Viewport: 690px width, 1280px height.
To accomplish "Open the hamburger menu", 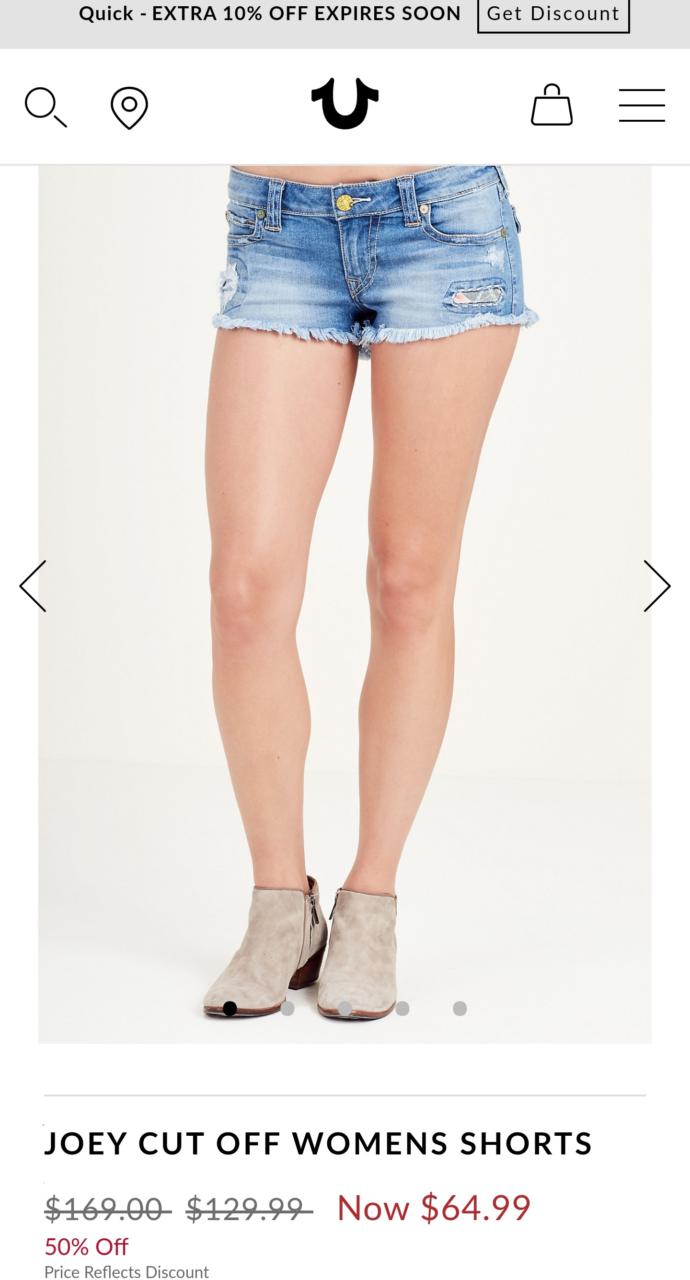I will pos(642,106).
